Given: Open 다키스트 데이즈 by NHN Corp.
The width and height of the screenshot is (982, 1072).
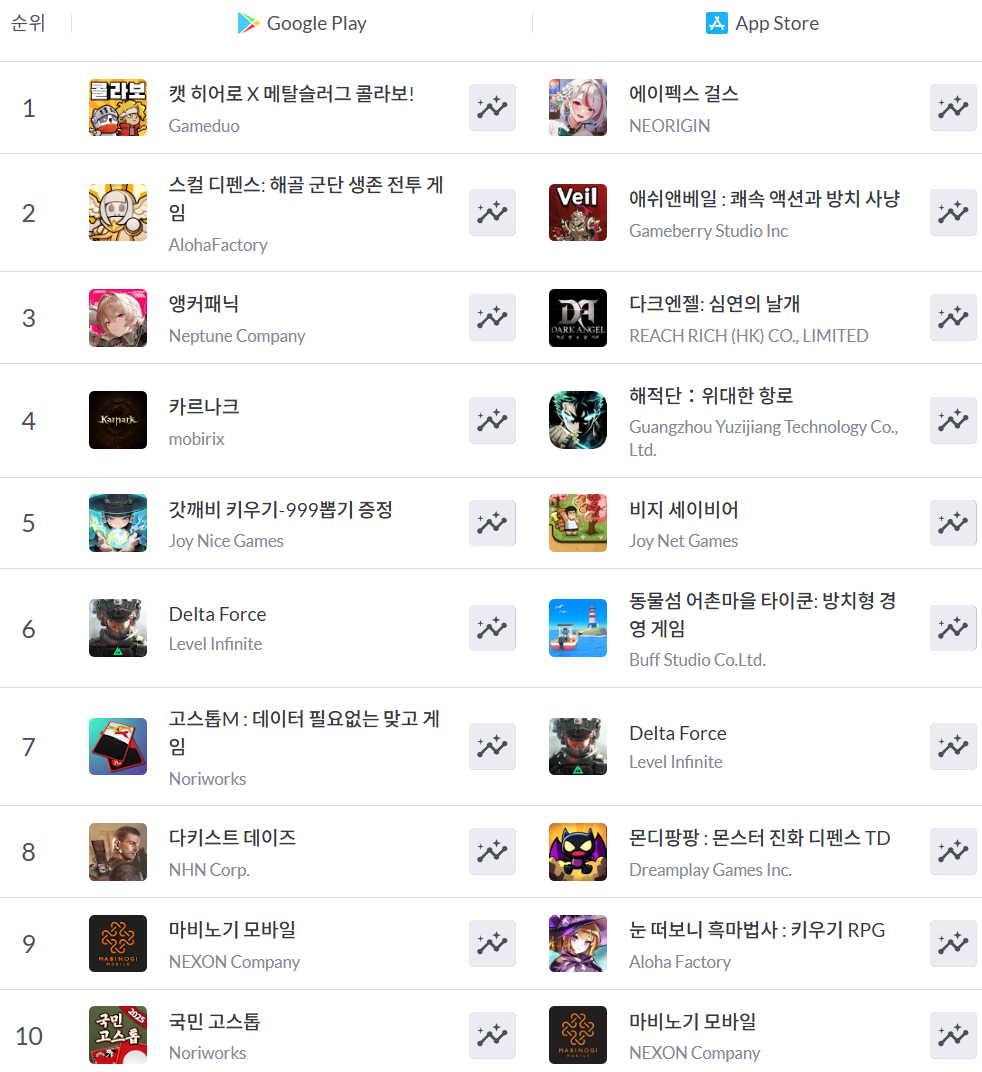Looking at the screenshot, I should [x=232, y=838].
